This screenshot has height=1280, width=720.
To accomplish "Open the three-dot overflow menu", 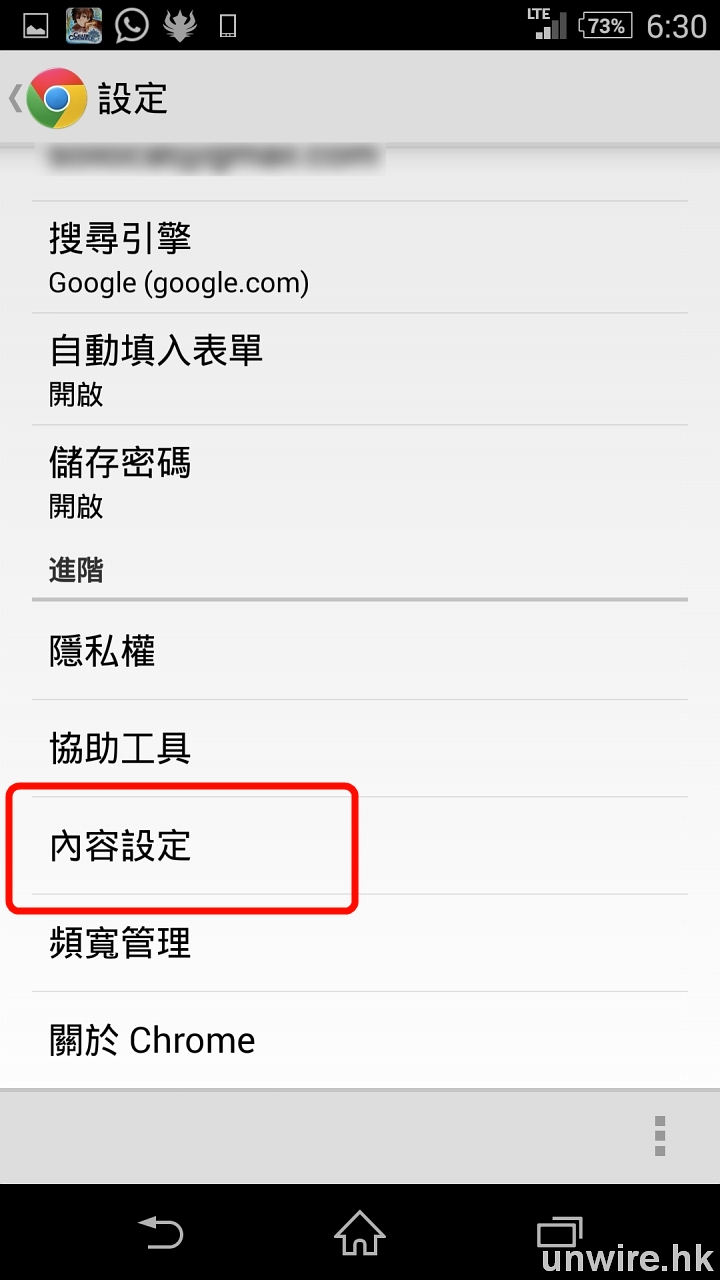I will pos(659,1136).
